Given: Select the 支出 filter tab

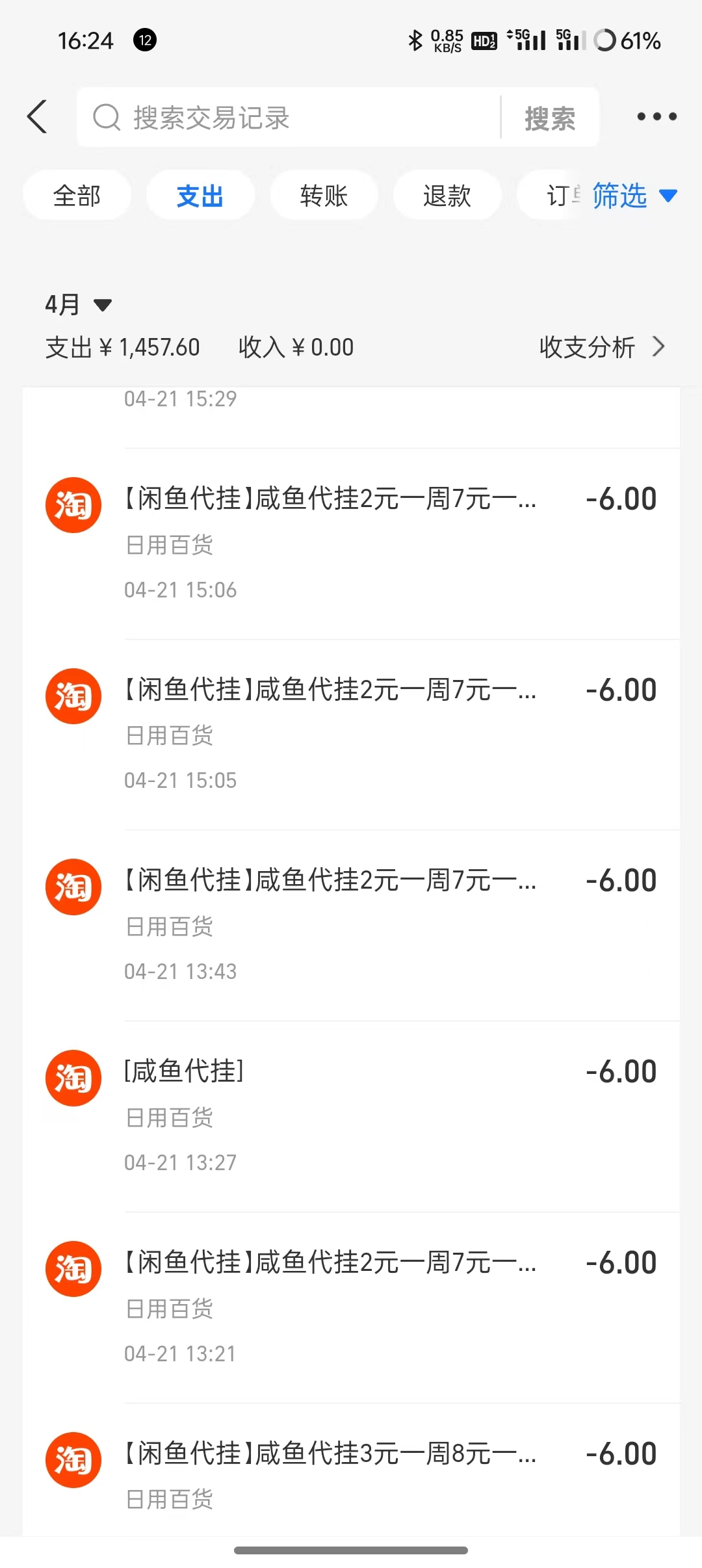Looking at the screenshot, I should [x=200, y=196].
